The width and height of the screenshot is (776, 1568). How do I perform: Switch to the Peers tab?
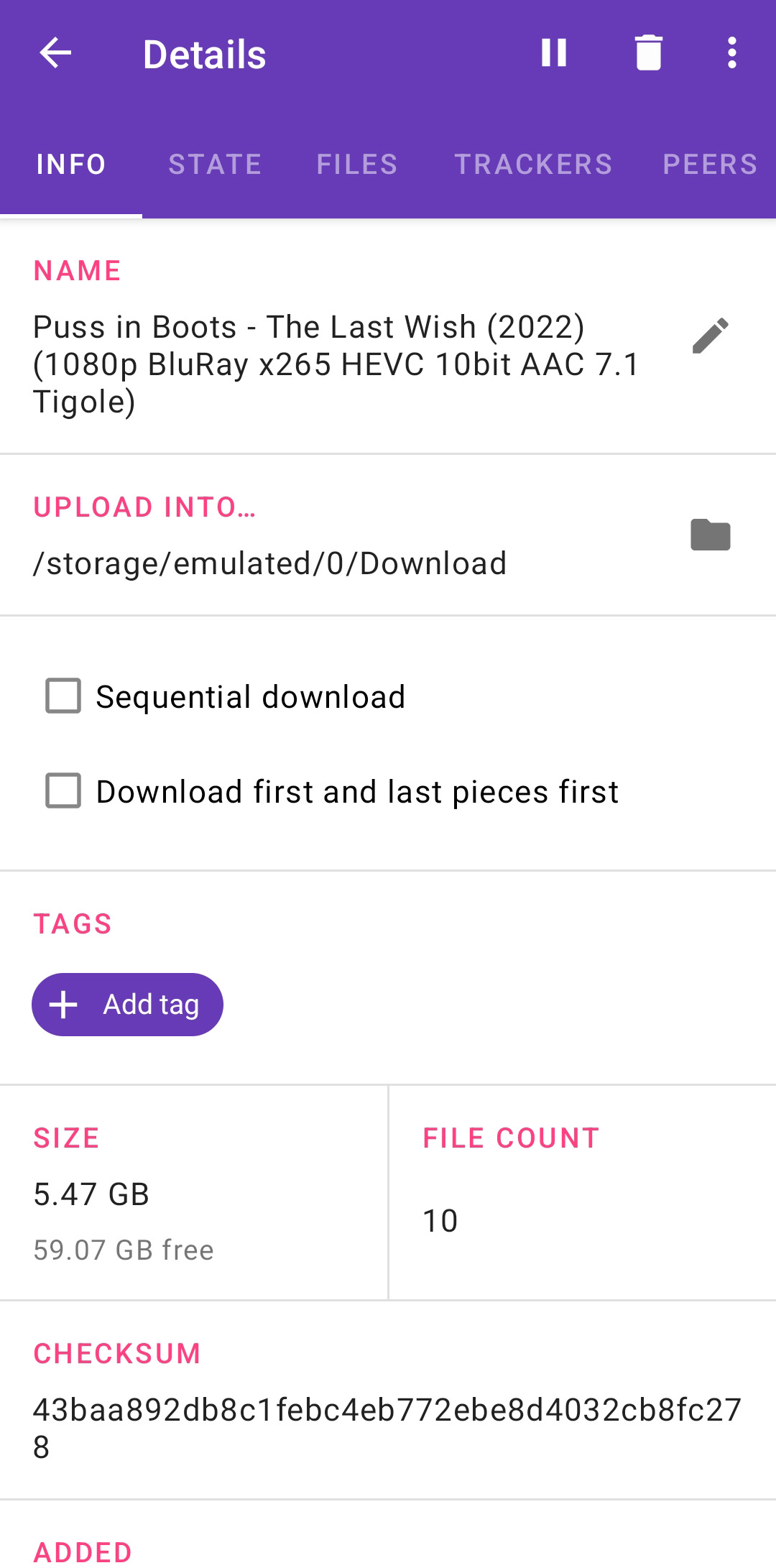pyautogui.click(x=709, y=165)
